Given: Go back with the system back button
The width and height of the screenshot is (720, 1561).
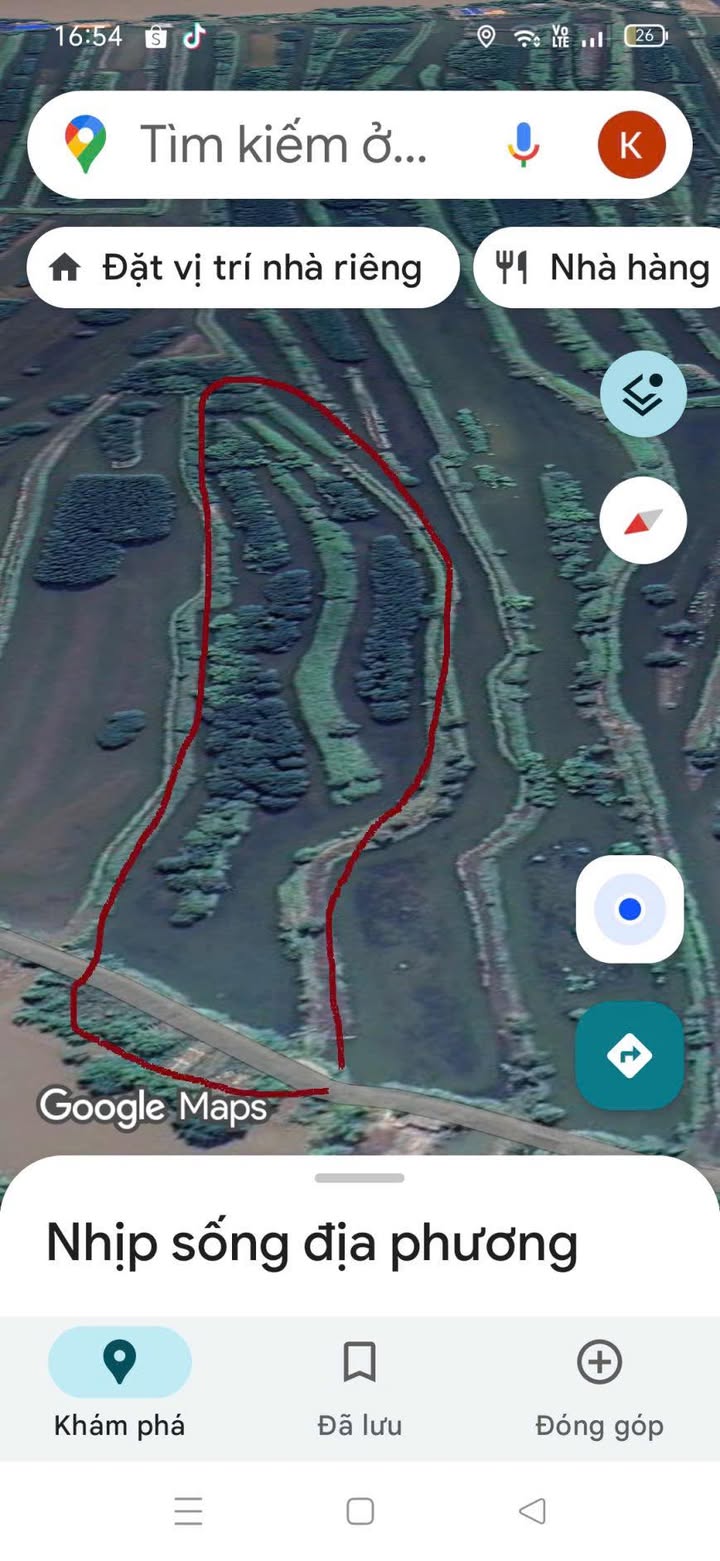Looking at the screenshot, I should click(x=532, y=1510).
